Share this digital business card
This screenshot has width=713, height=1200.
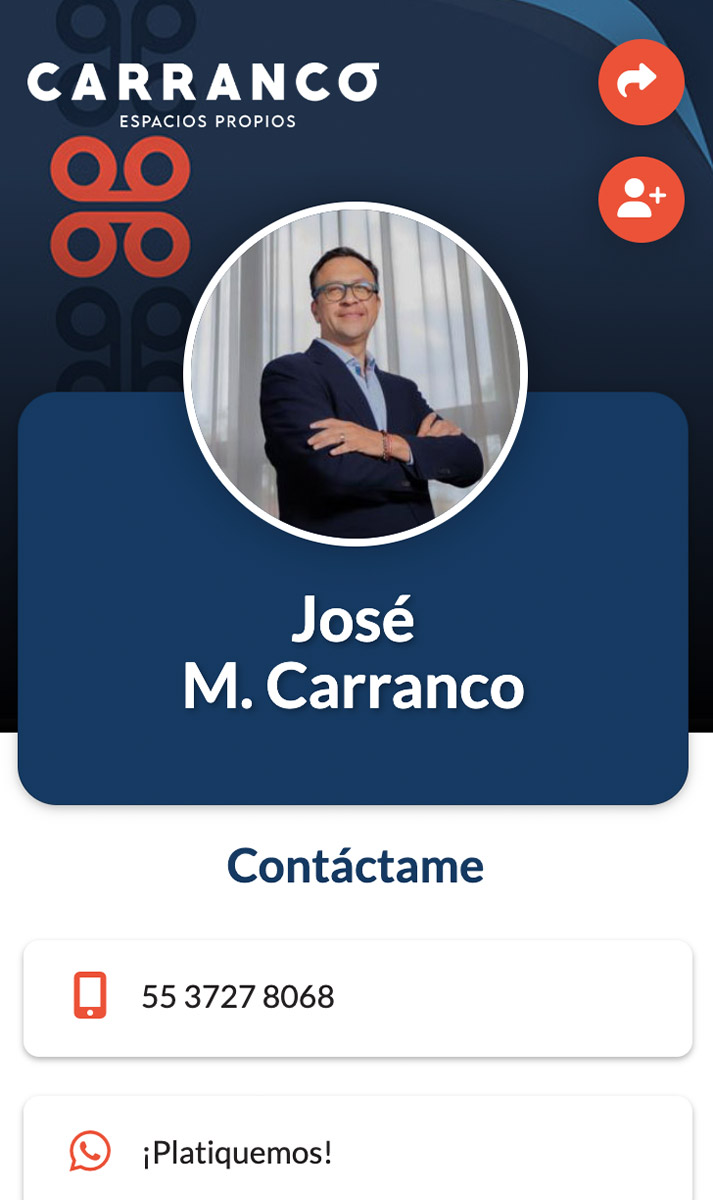641,82
